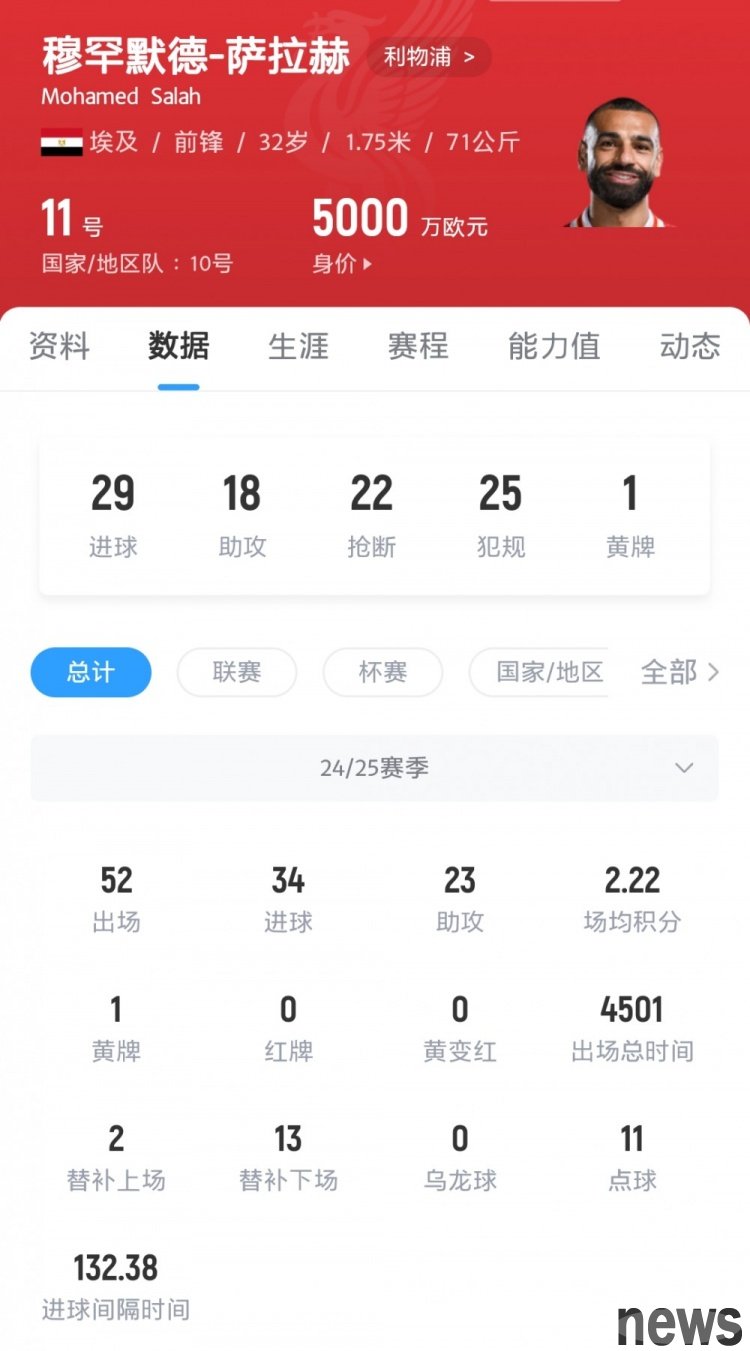Image resolution: width=750 pixels, height=1351 pixels.
Task: Open the 动态 tab
Action: pyautogui.click(x=690, y=346)
